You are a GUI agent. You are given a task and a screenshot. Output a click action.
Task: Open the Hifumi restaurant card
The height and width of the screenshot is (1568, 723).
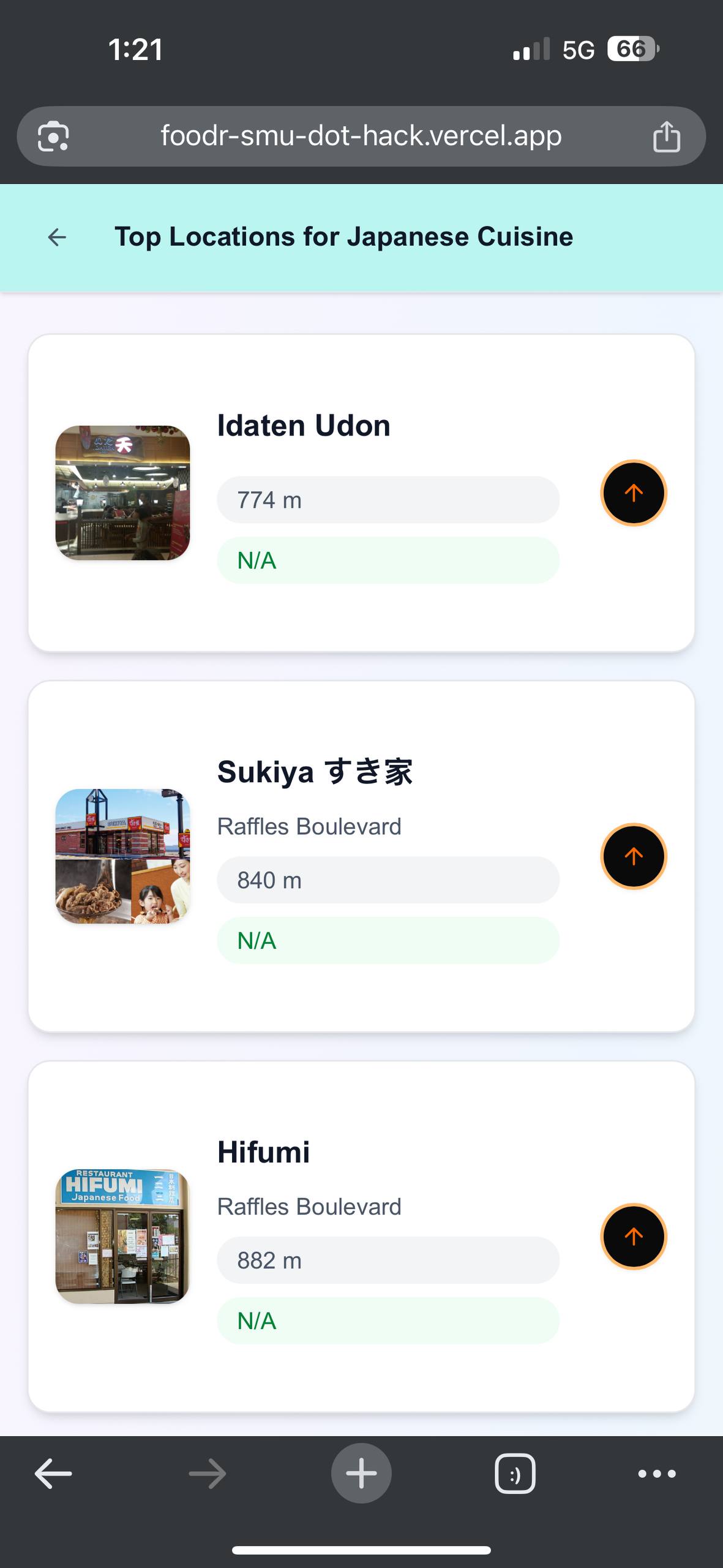pos(361,1237)
